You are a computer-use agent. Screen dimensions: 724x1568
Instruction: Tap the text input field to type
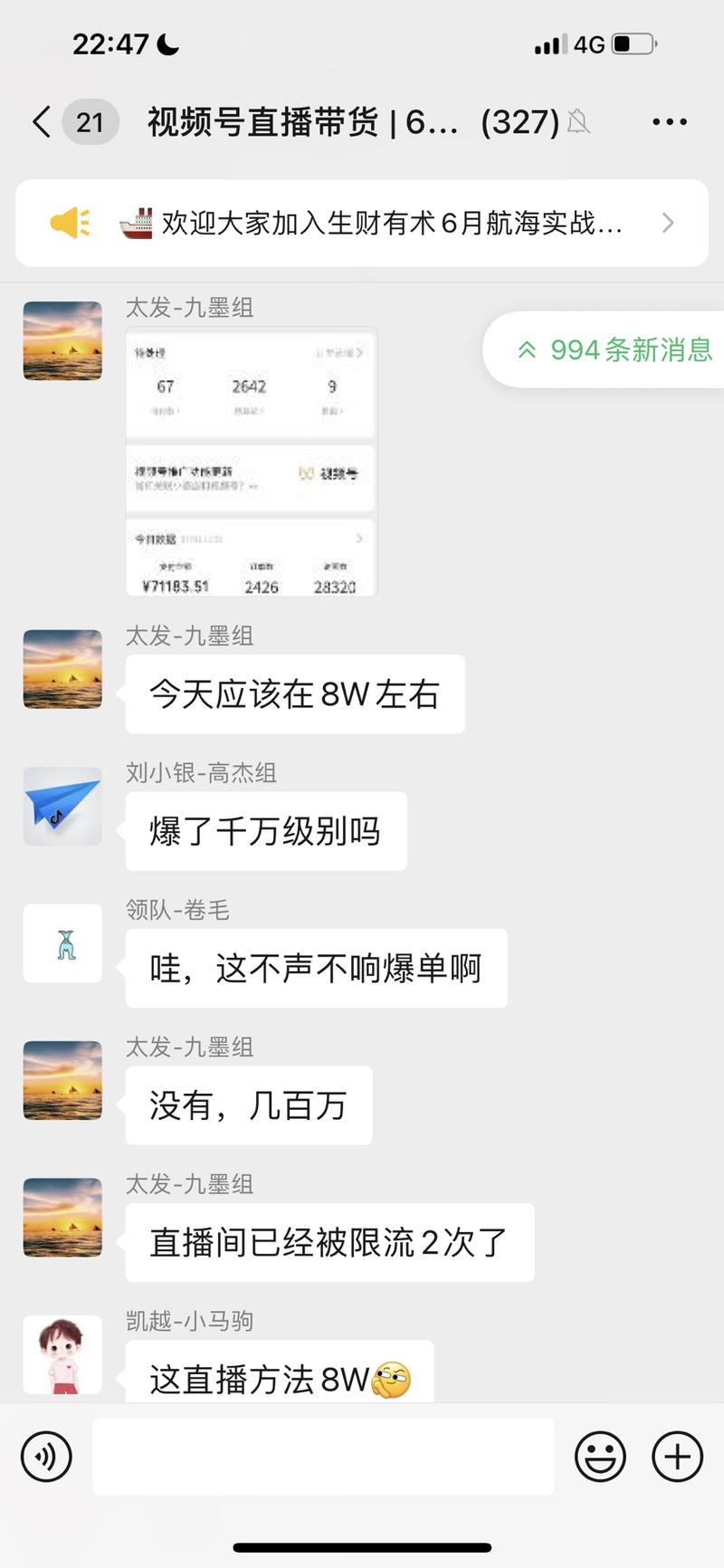(x=323, y=1456)
